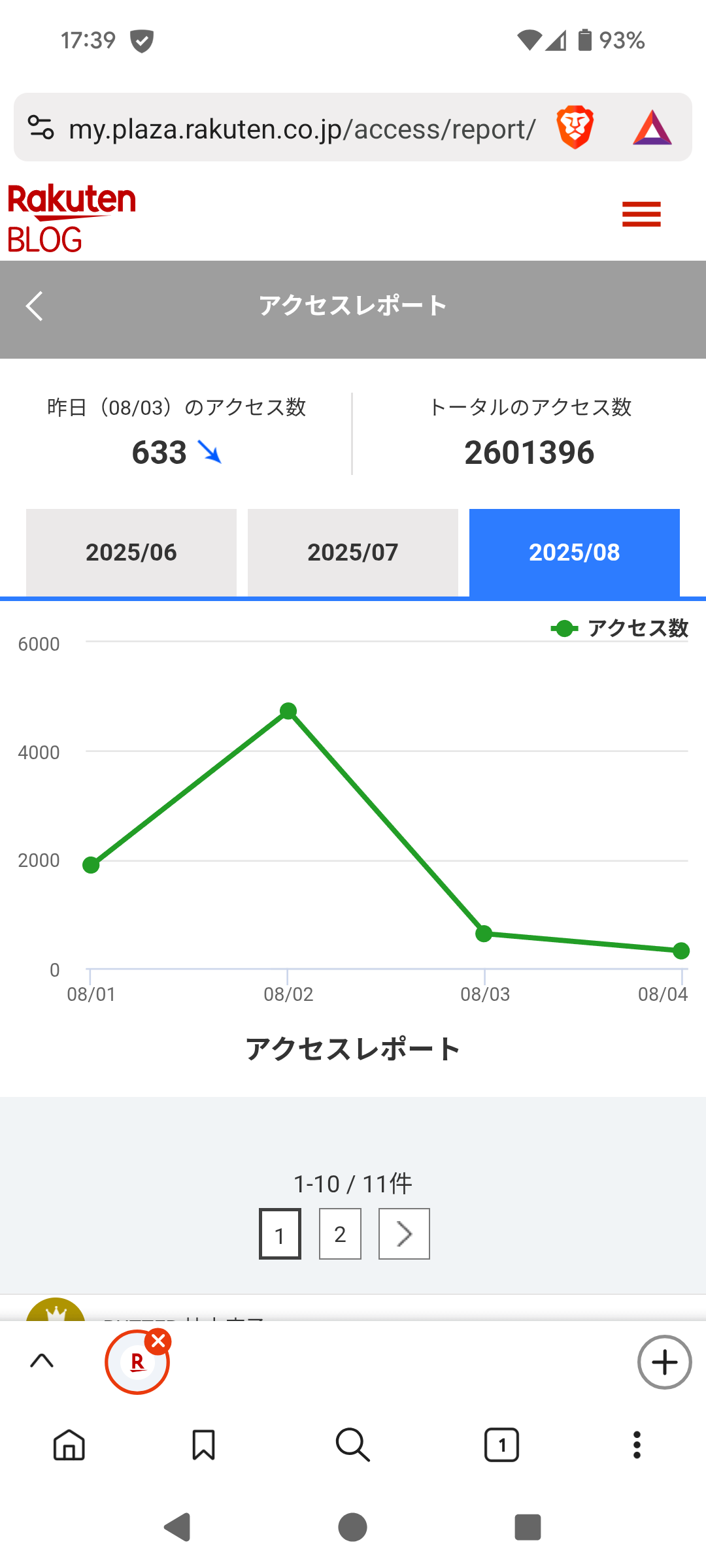Viewport: 706px width, 1568px height.
Task: Open the browser three-dot menu
Action: pos(637,1445)
